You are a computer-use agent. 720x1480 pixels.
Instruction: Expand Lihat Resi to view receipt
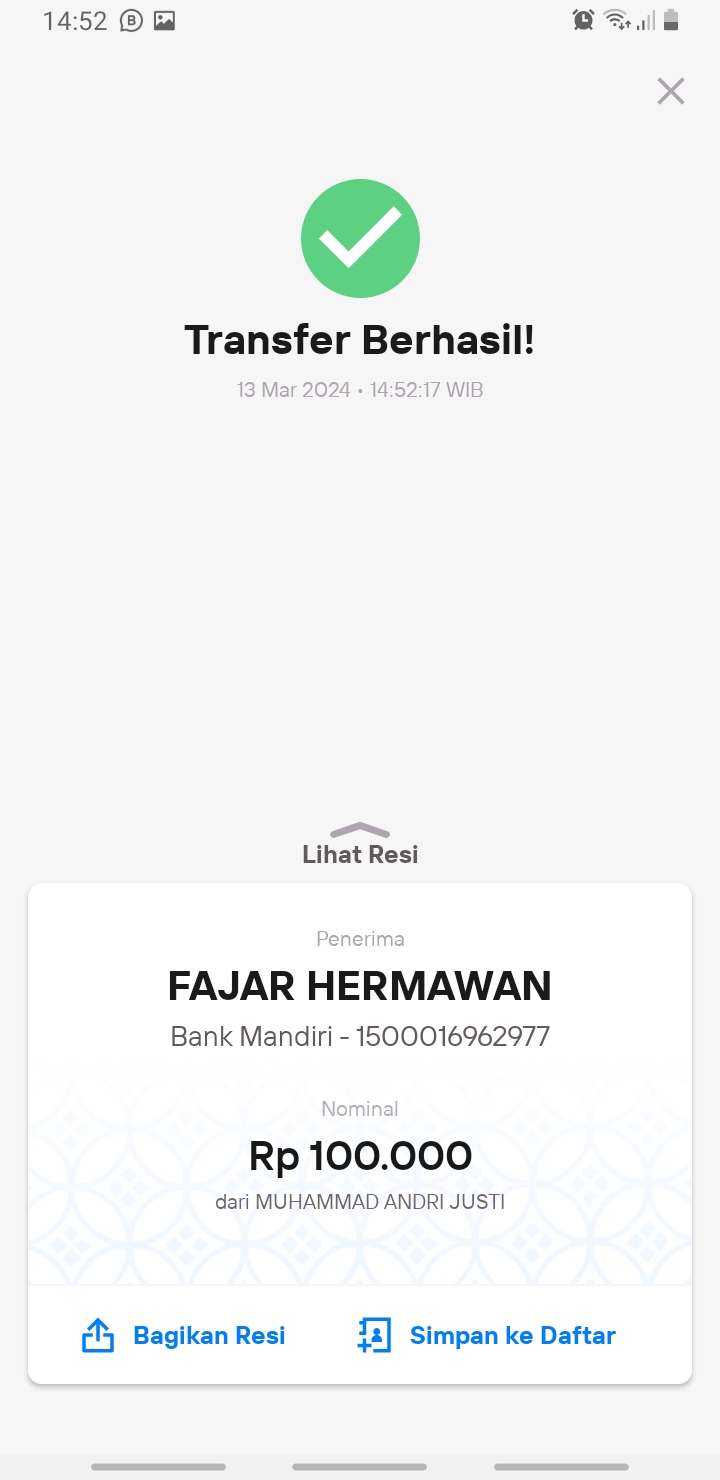coord(360,845)
